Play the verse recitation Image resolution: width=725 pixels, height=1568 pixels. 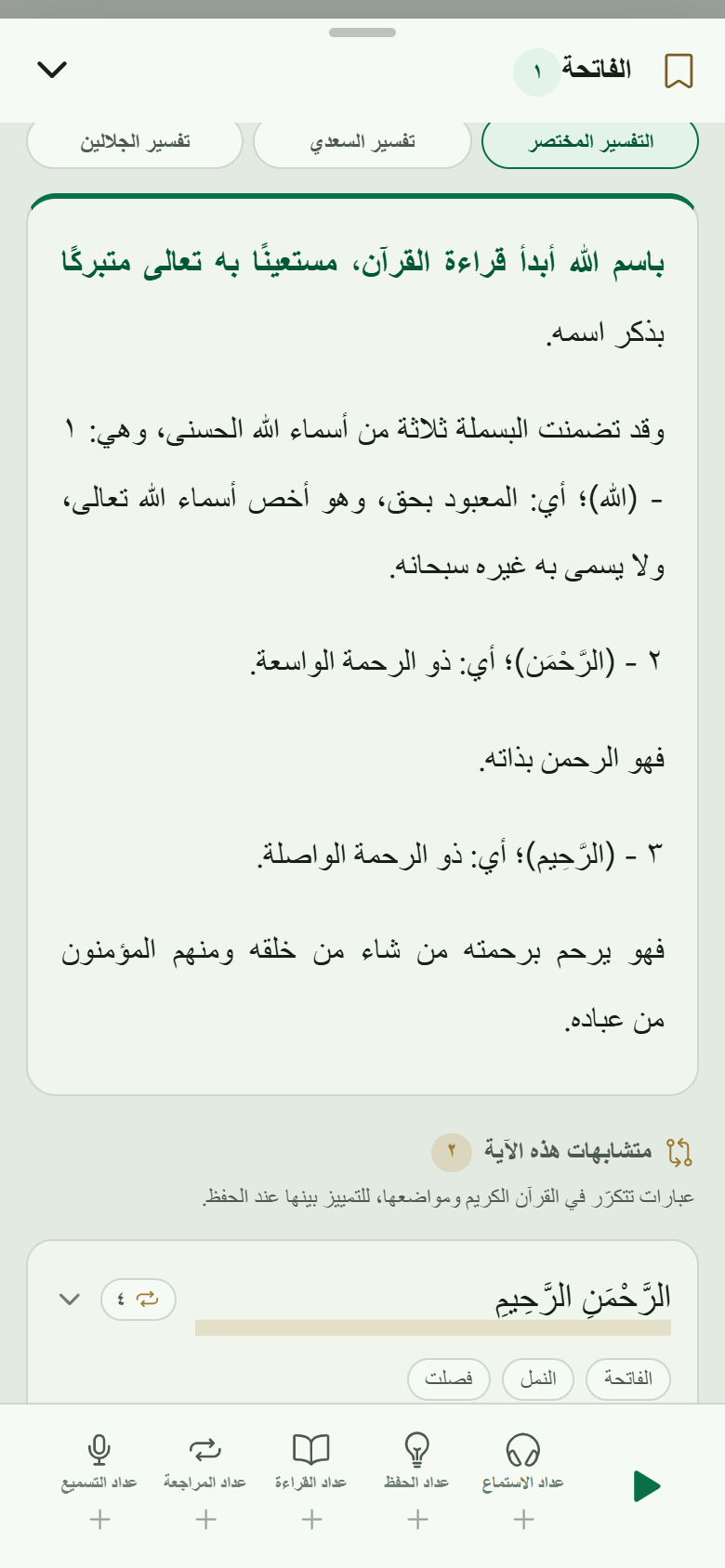tap(647, 1486)
